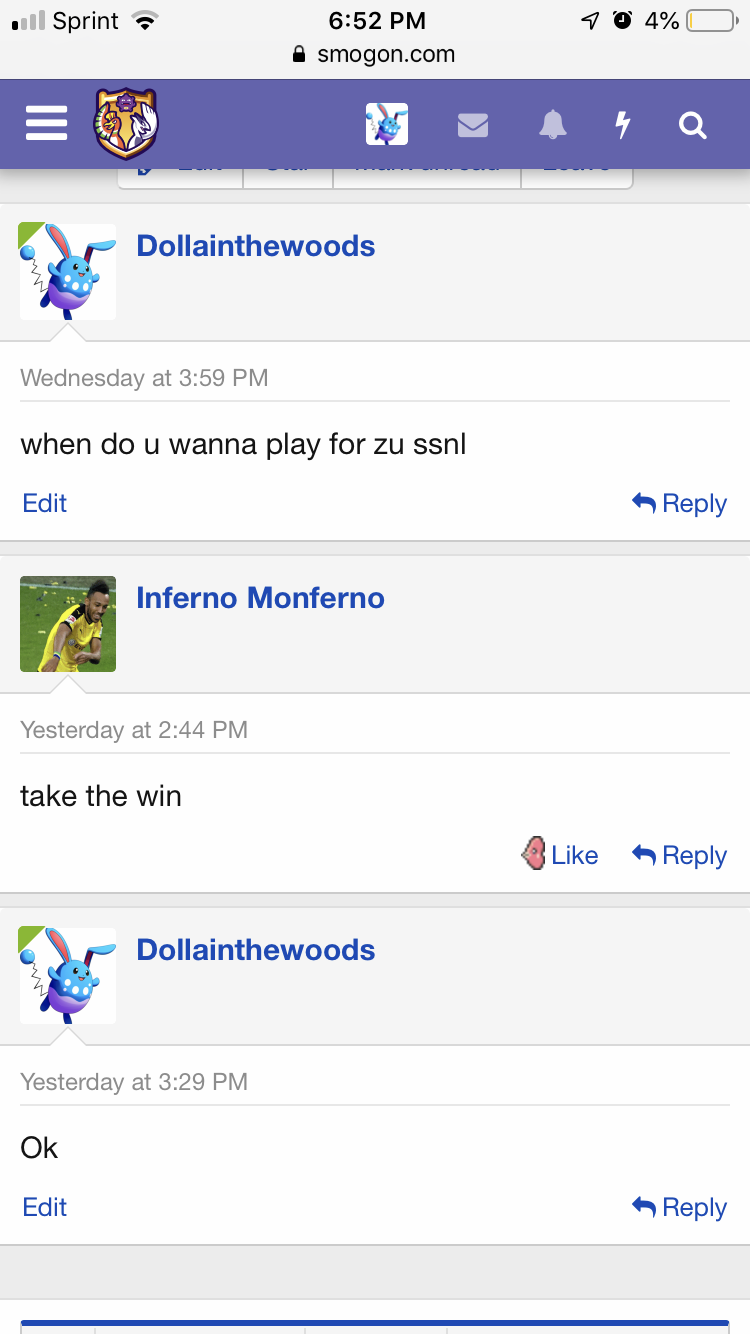Reply to the "take the win" message
This screenshot has width=750, height=1334.
[x=679, y=856]
